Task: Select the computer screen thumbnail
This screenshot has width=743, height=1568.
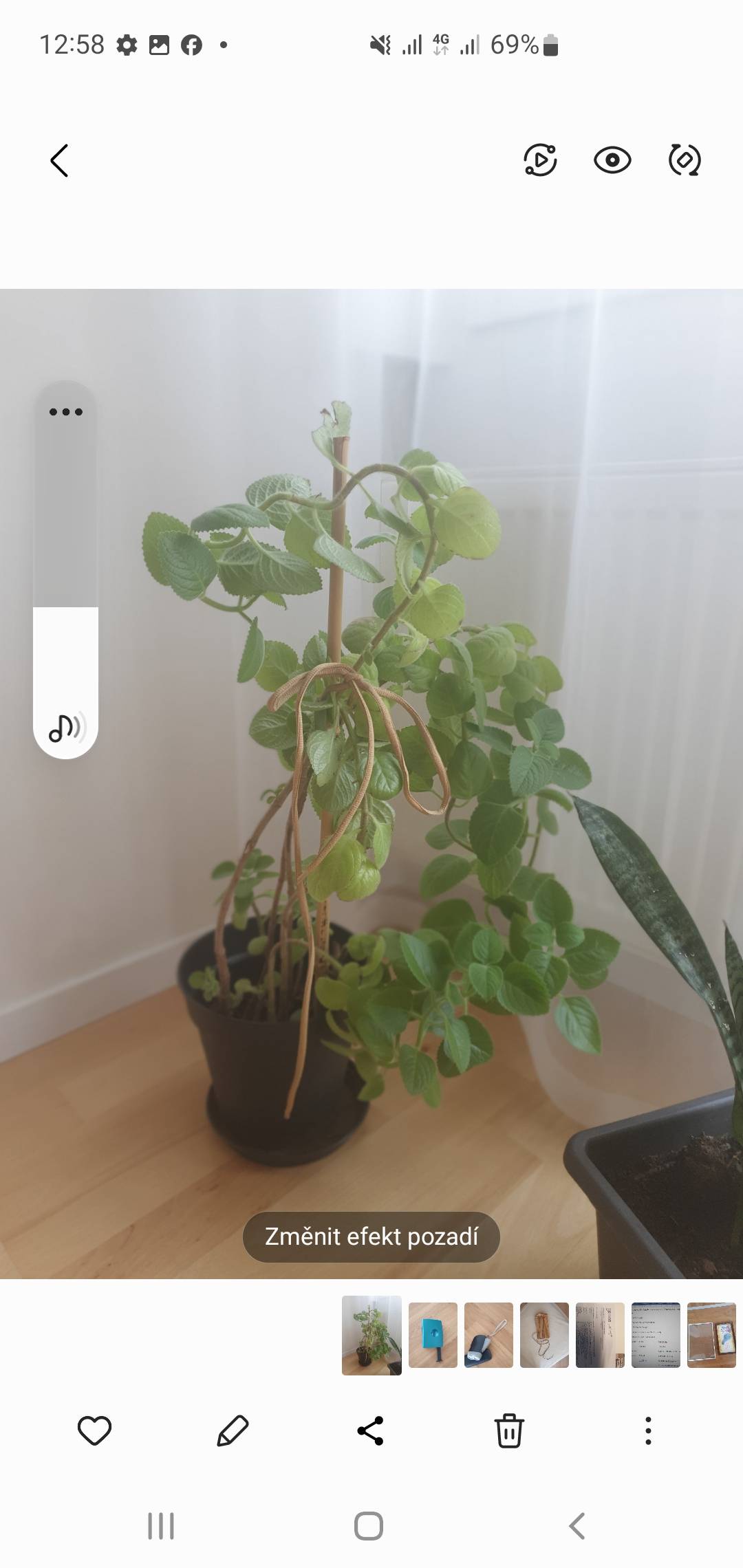Action: 656,1335
